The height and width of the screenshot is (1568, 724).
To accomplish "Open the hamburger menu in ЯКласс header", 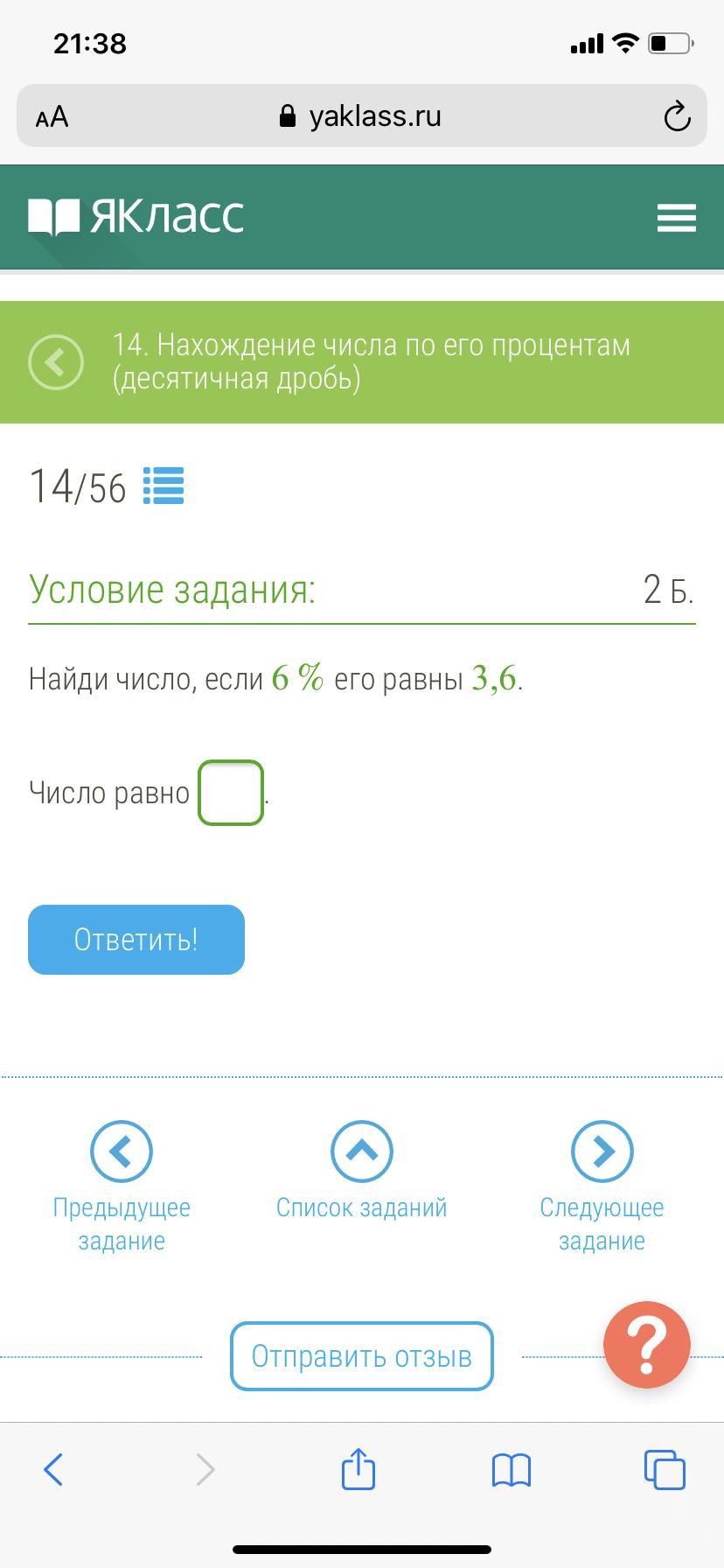I will [x=676, y=217].
